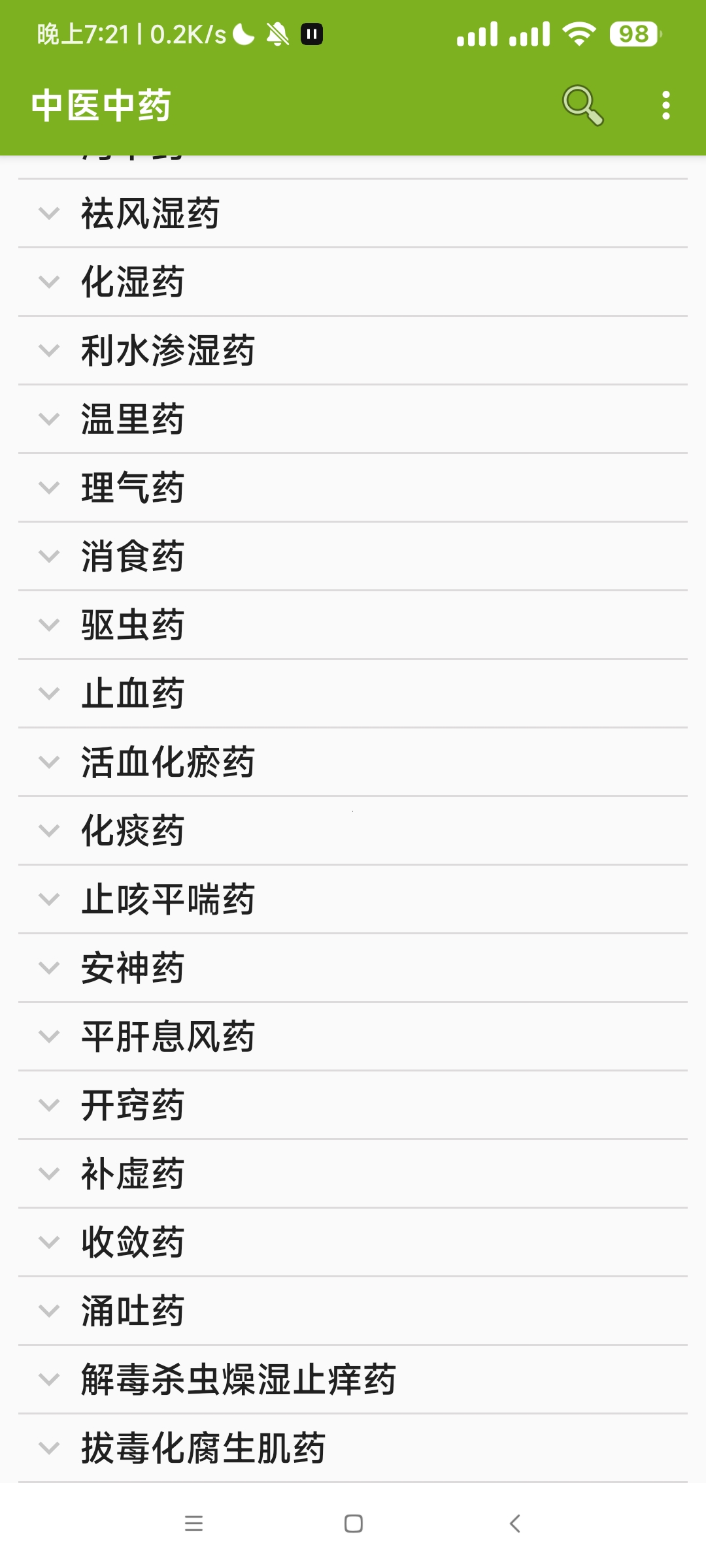706x1568 pixels.
Task: Open the search magnifier icon
Action: pos(582,105)
